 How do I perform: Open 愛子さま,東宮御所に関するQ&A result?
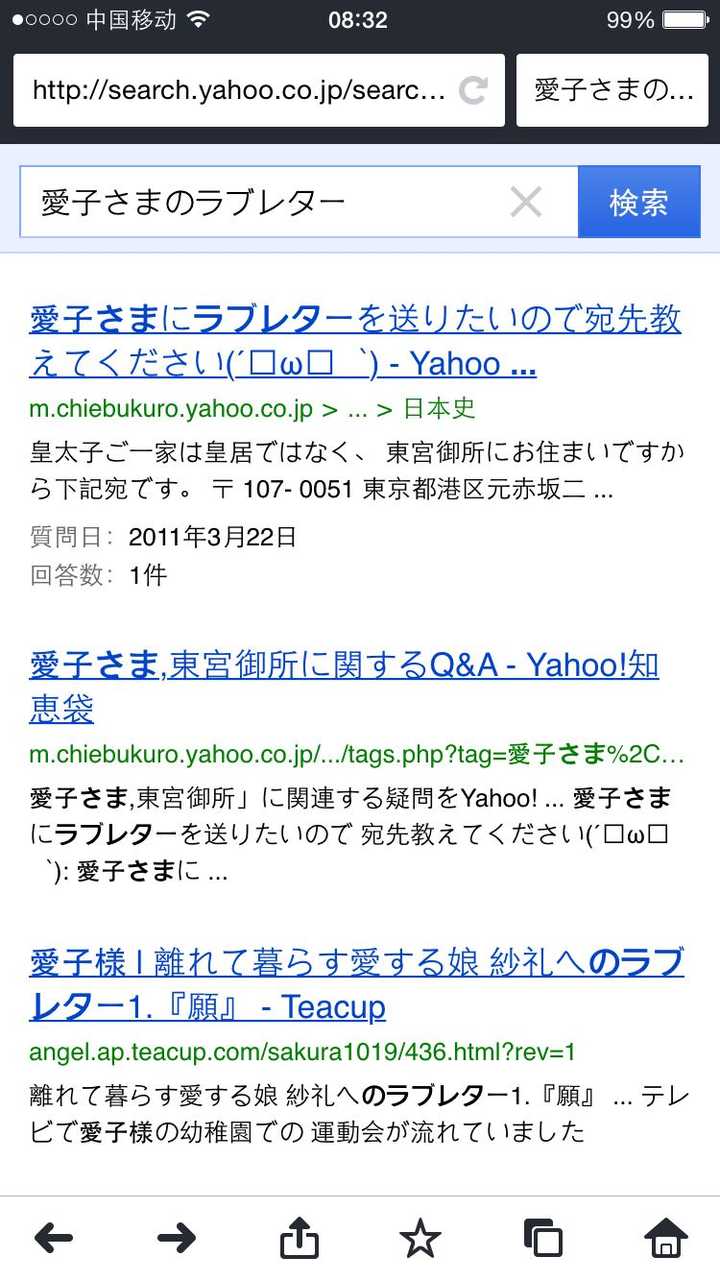(344, 686)
